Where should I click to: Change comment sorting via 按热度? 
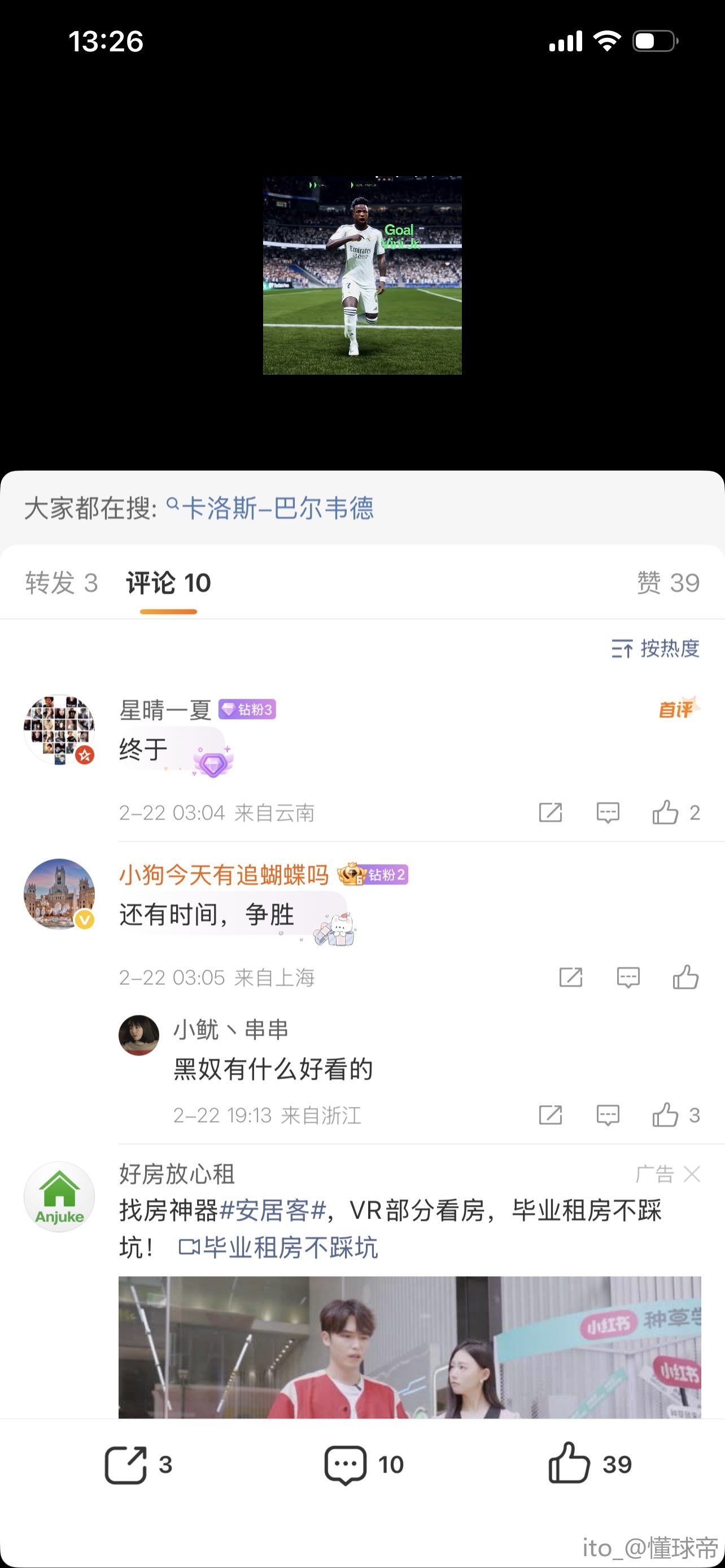pos(656,649)
